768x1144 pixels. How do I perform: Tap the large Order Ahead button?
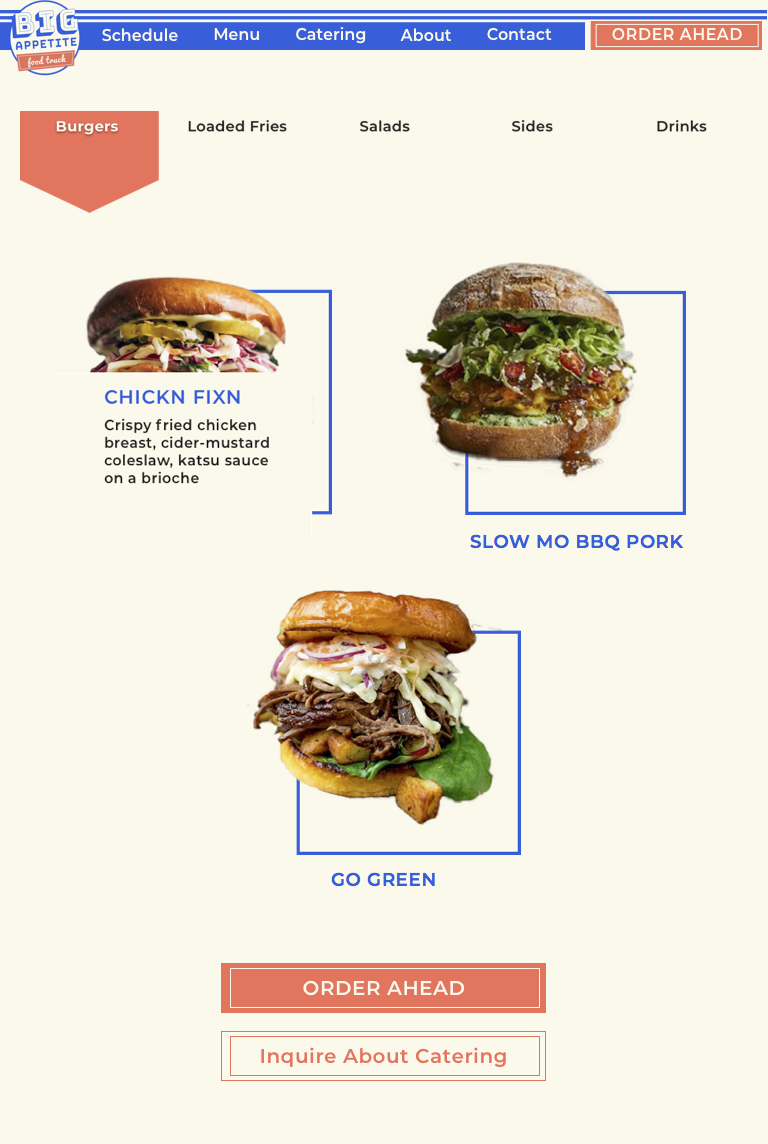tap(384, 988)
